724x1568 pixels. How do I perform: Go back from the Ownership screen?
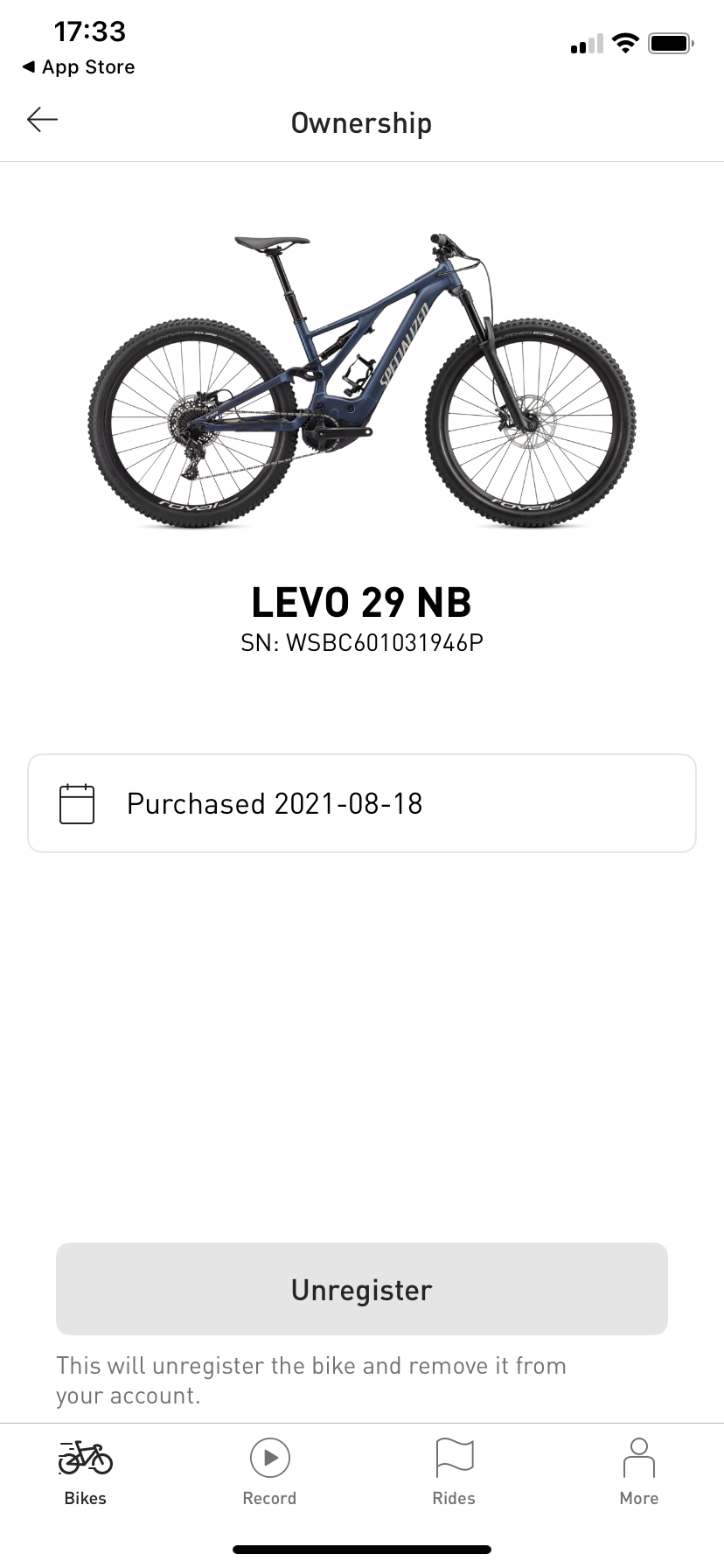pos(42,120)
